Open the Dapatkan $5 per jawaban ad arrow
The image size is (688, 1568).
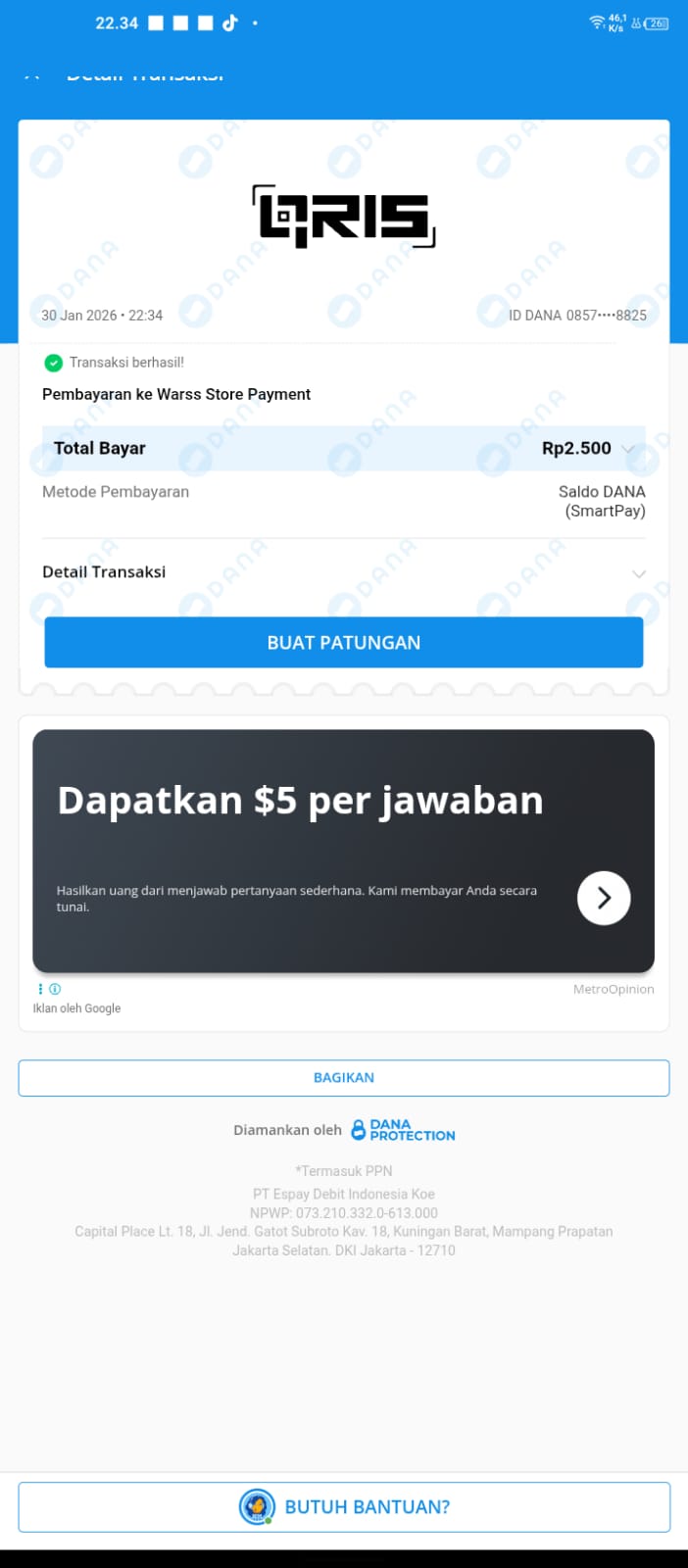(603, 898)
